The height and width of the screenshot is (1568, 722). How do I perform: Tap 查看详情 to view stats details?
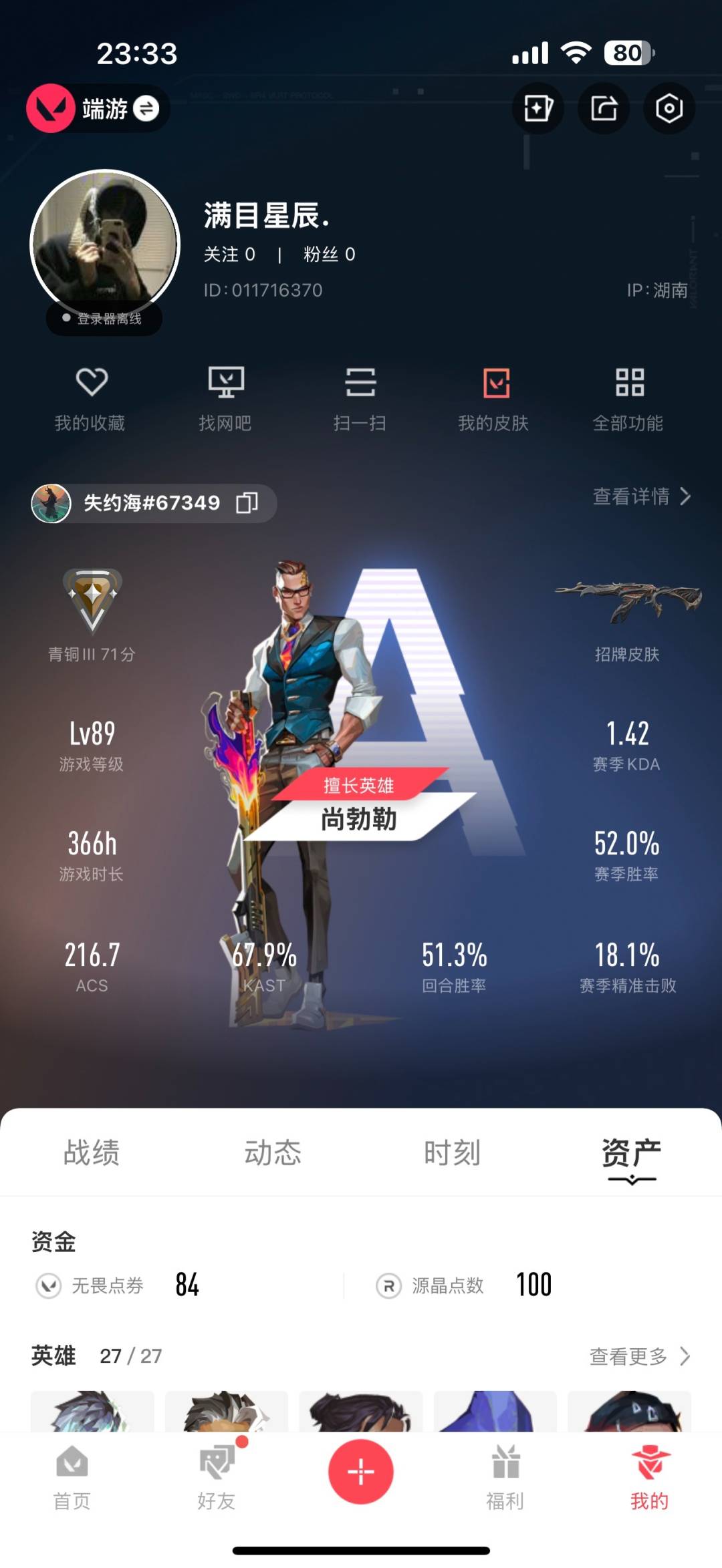[x=641, y=496]
